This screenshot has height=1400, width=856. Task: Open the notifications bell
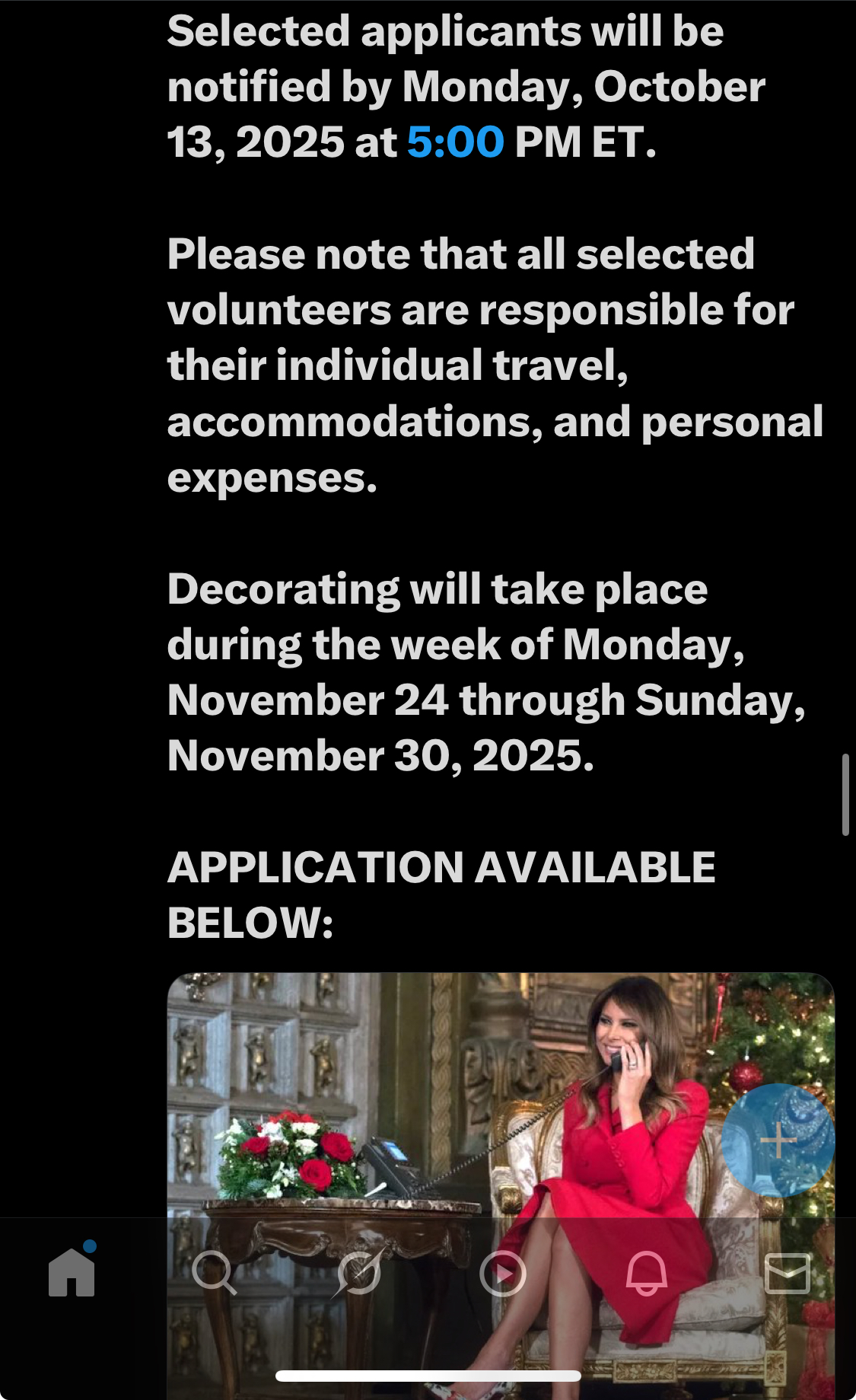646,1273
